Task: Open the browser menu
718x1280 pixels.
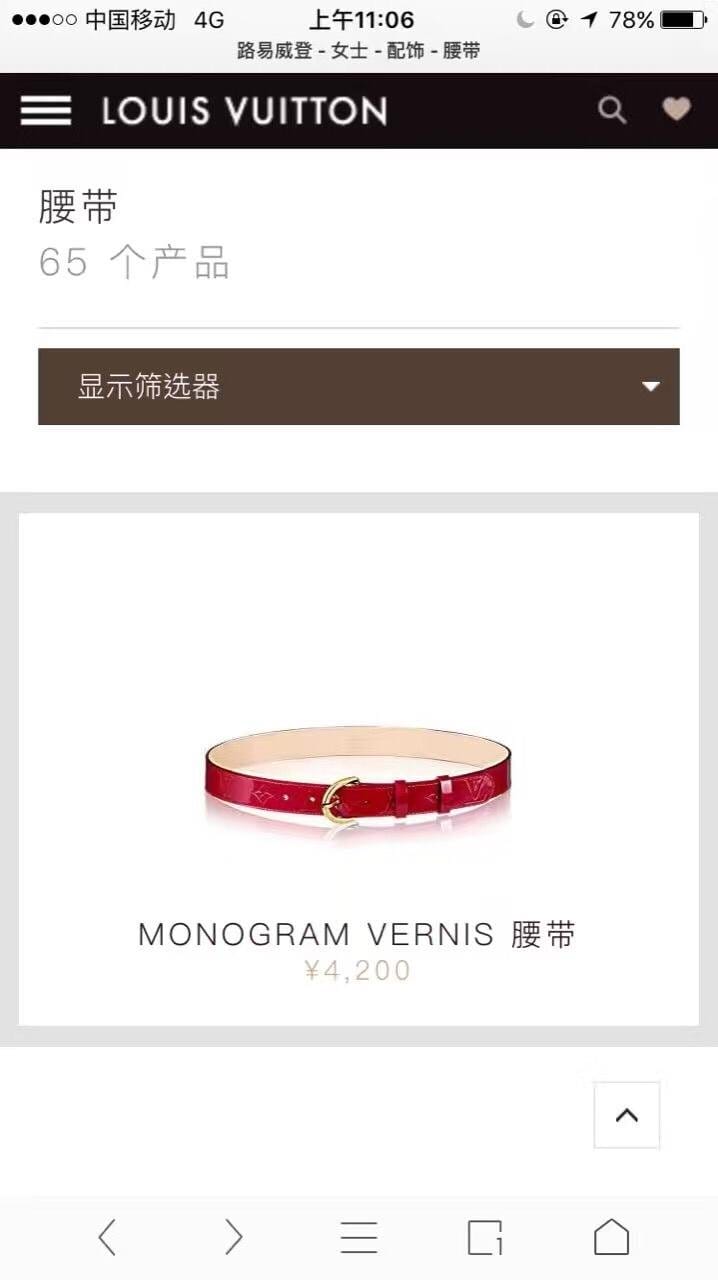Action: [358, 1237]
